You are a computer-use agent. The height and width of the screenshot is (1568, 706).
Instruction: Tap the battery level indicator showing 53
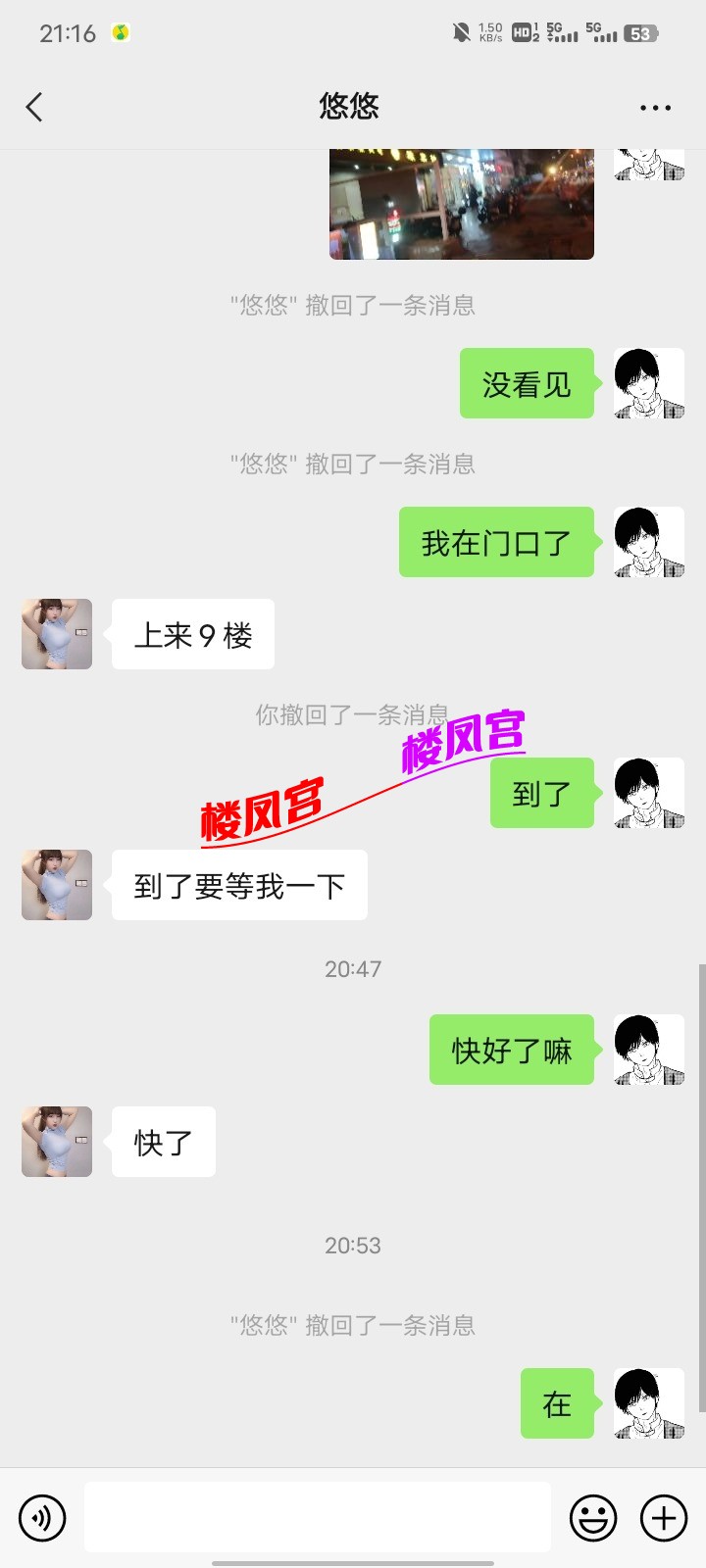tap(638, 32)
